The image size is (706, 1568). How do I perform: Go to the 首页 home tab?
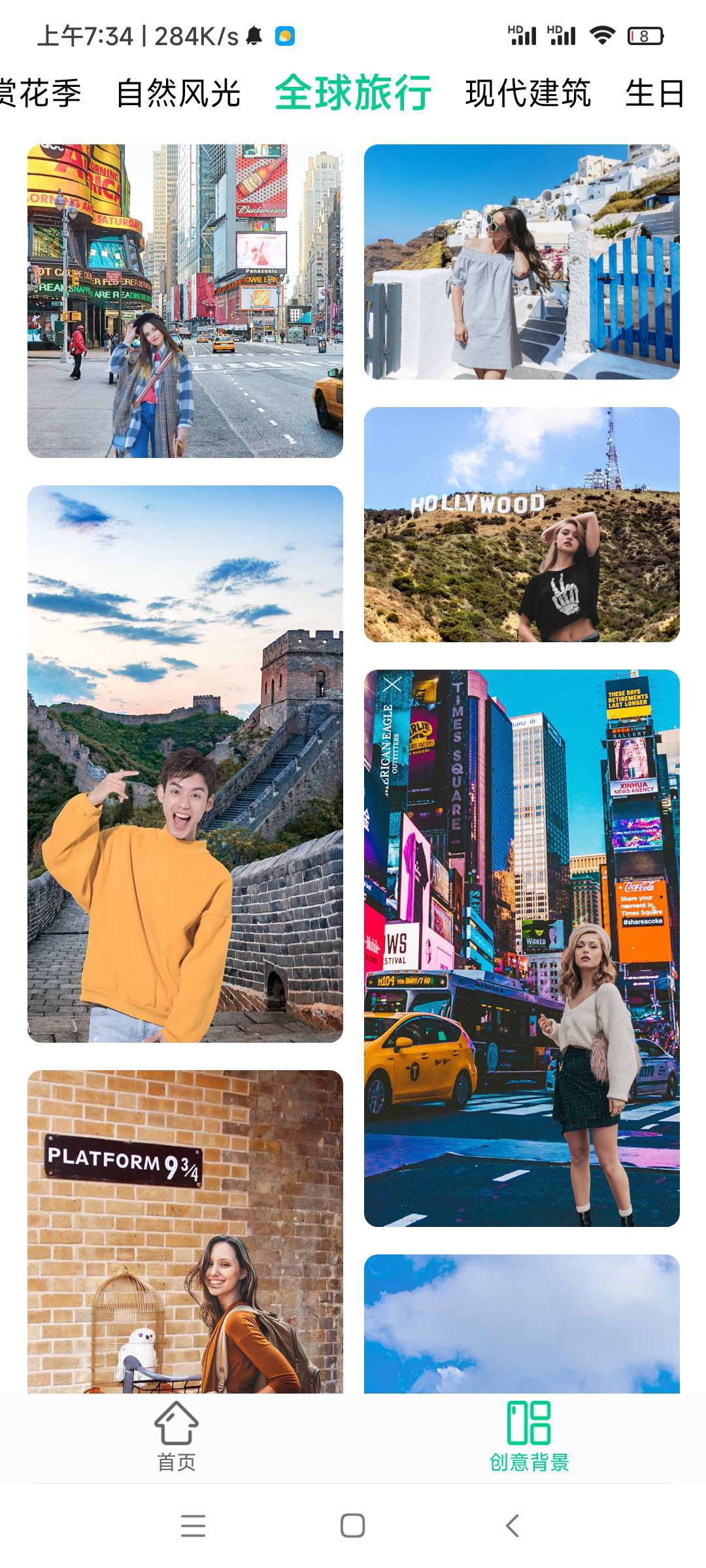(176, 1436)
